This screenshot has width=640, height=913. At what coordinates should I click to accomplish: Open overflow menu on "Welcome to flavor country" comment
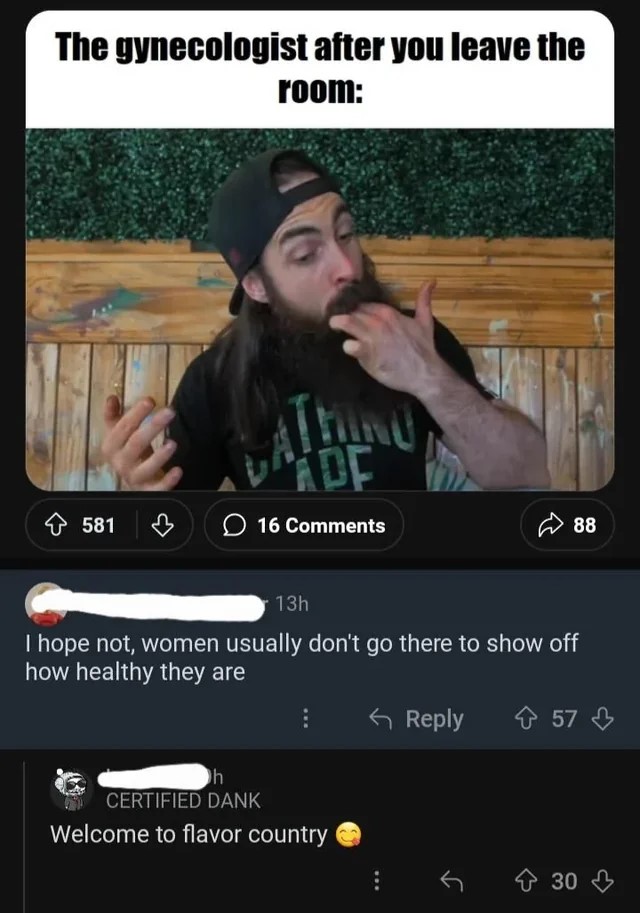tap(376, 880)
